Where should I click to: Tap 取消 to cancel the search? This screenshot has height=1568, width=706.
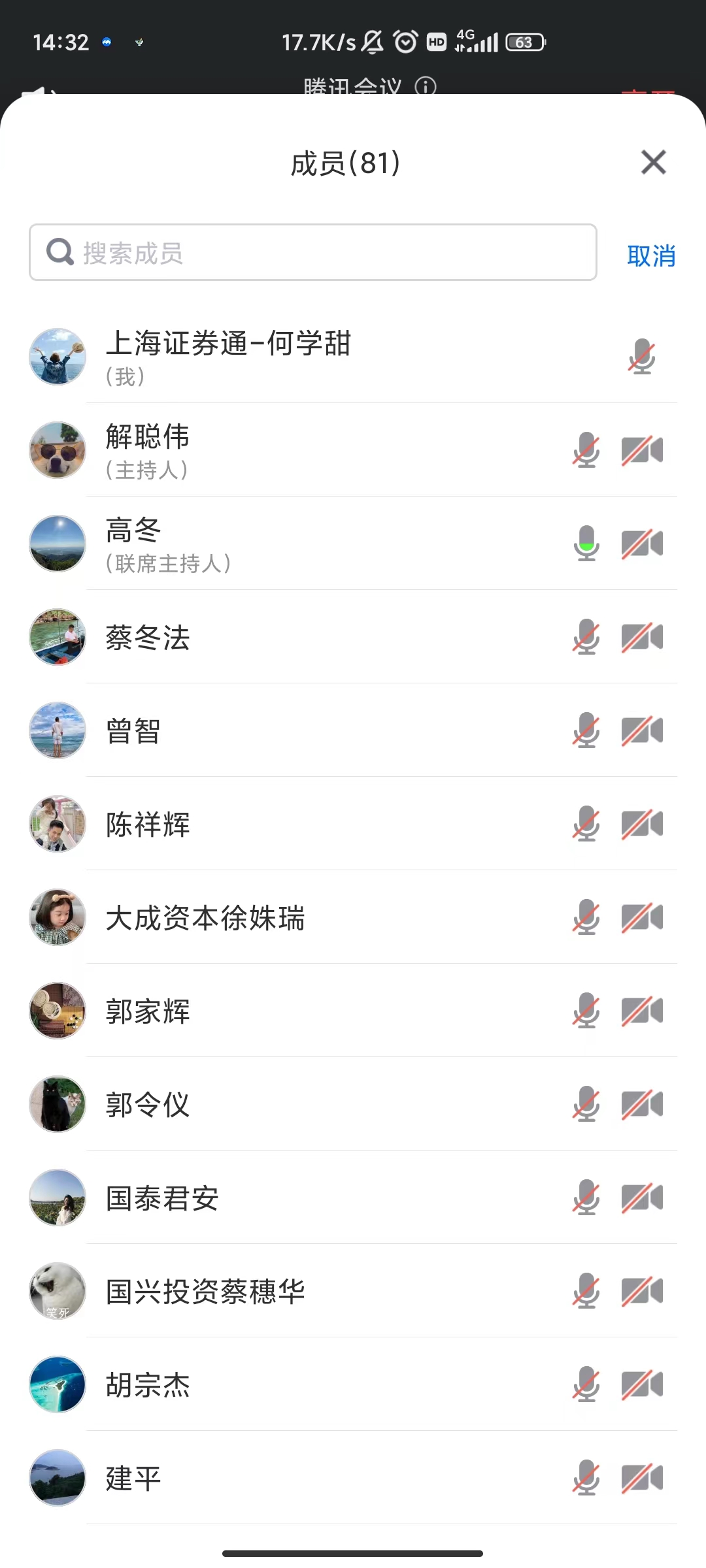(651, 255)
